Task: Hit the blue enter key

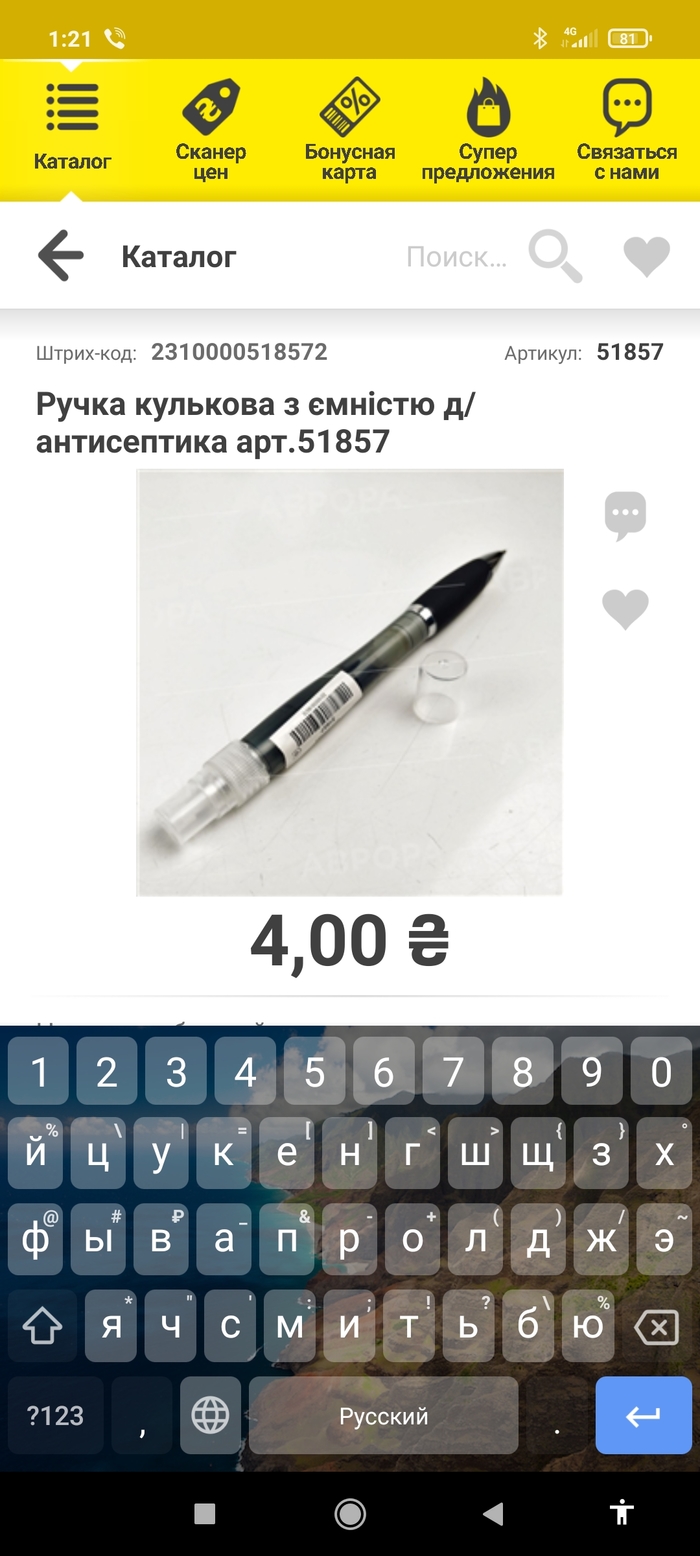Action: (x=643, y=1415)
